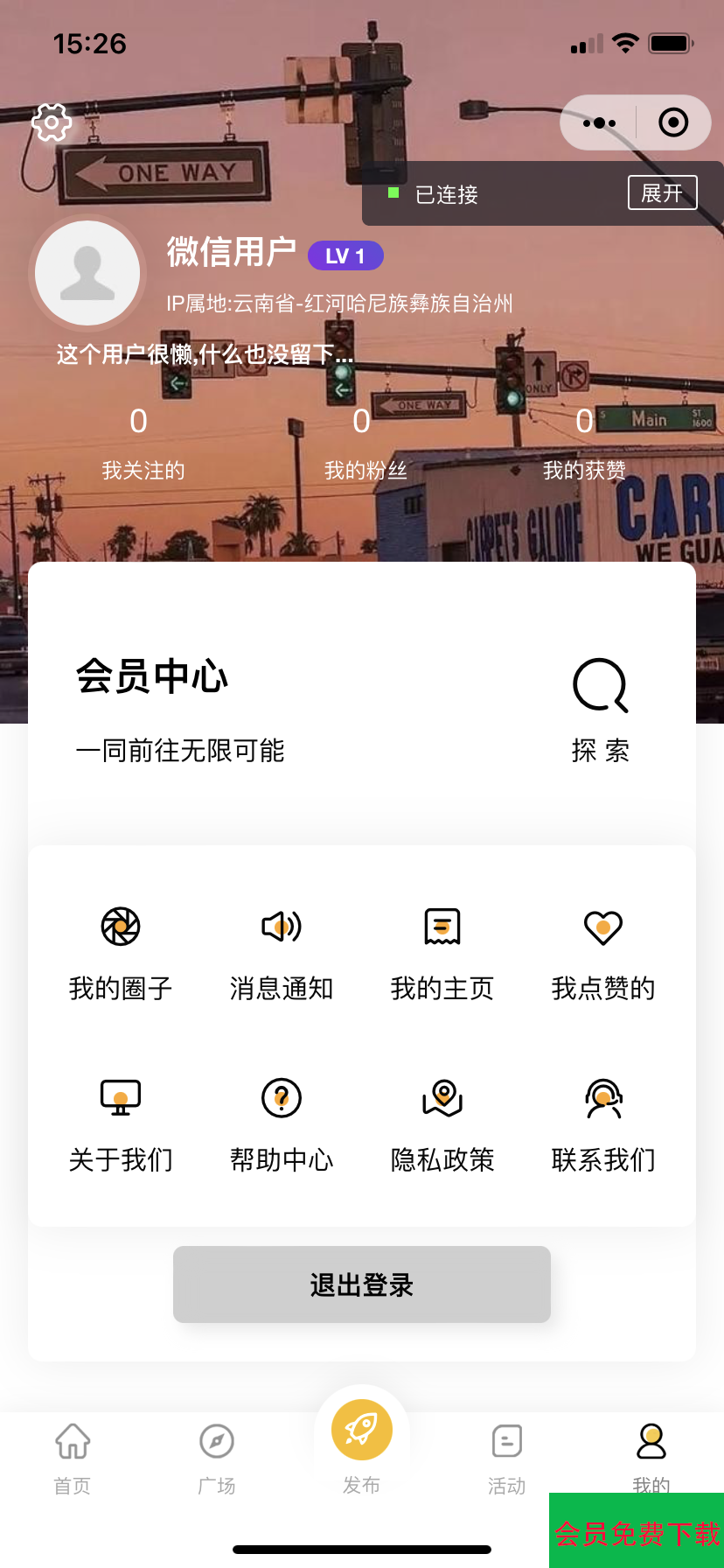Open 我点赞的 liked items
This screenshot has height=1568, width=724.
point(603,952)
